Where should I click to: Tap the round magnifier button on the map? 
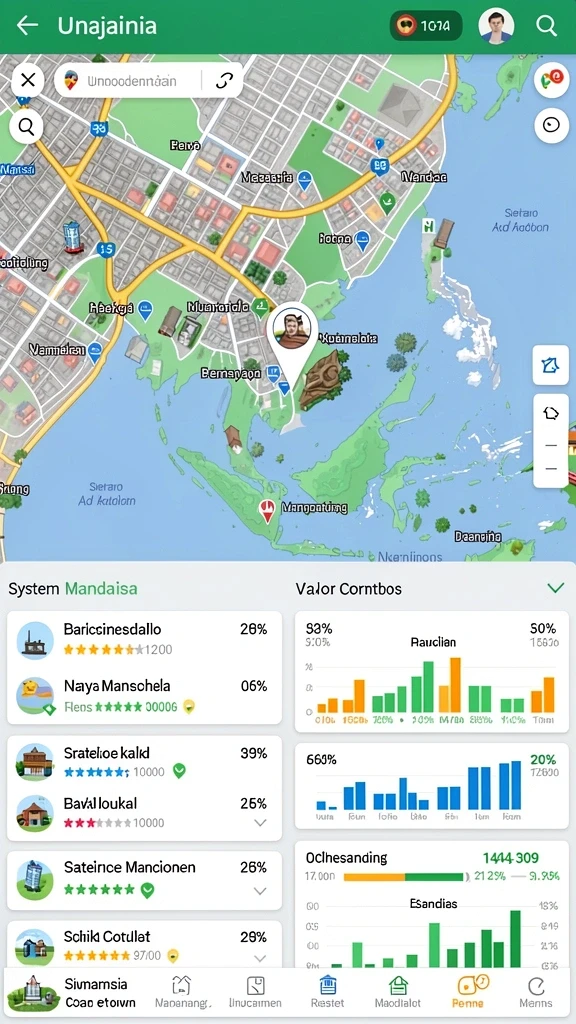[x=26, y=127]
